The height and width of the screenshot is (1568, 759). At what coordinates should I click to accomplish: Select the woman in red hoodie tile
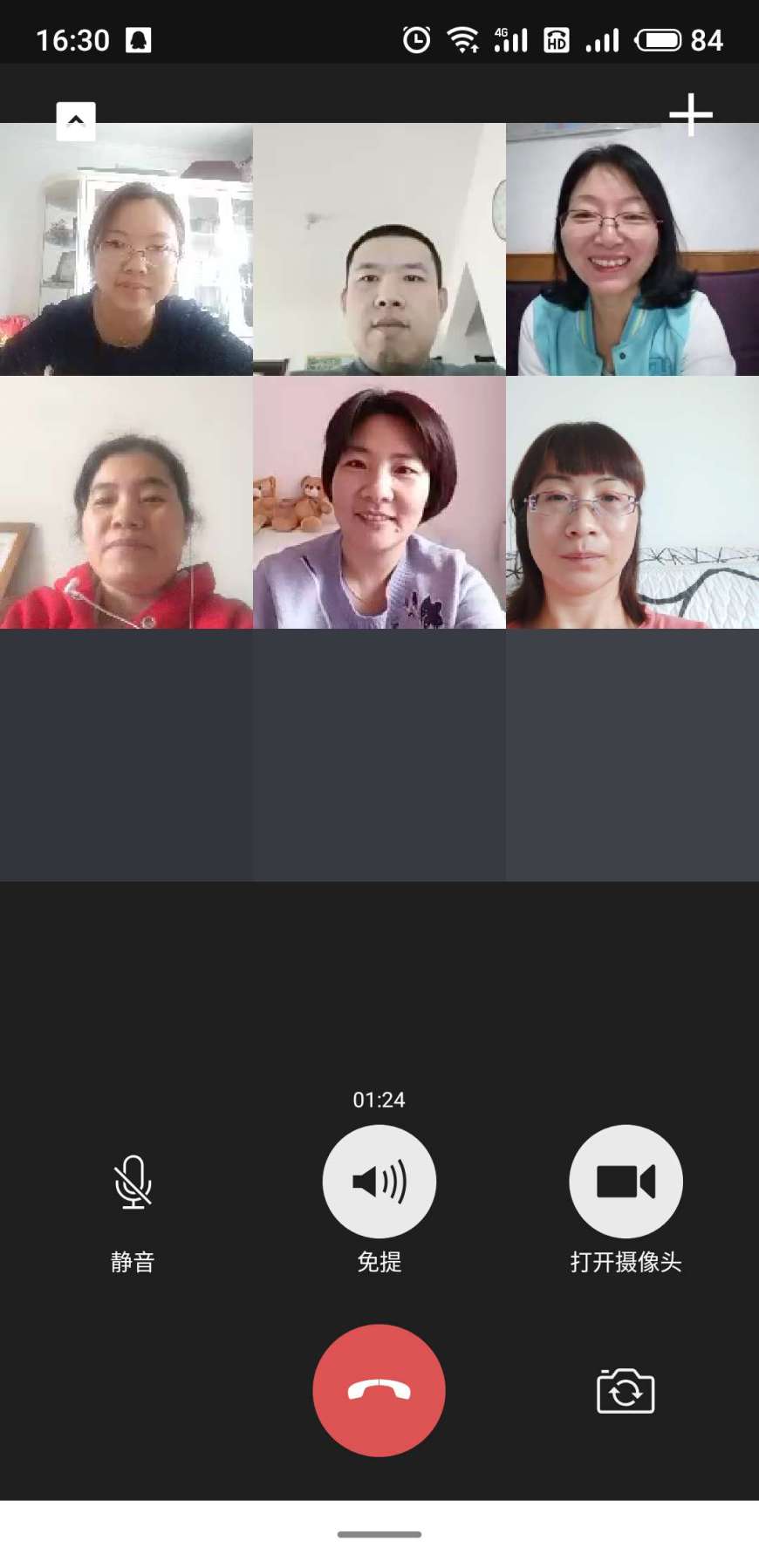coord(126,502)
